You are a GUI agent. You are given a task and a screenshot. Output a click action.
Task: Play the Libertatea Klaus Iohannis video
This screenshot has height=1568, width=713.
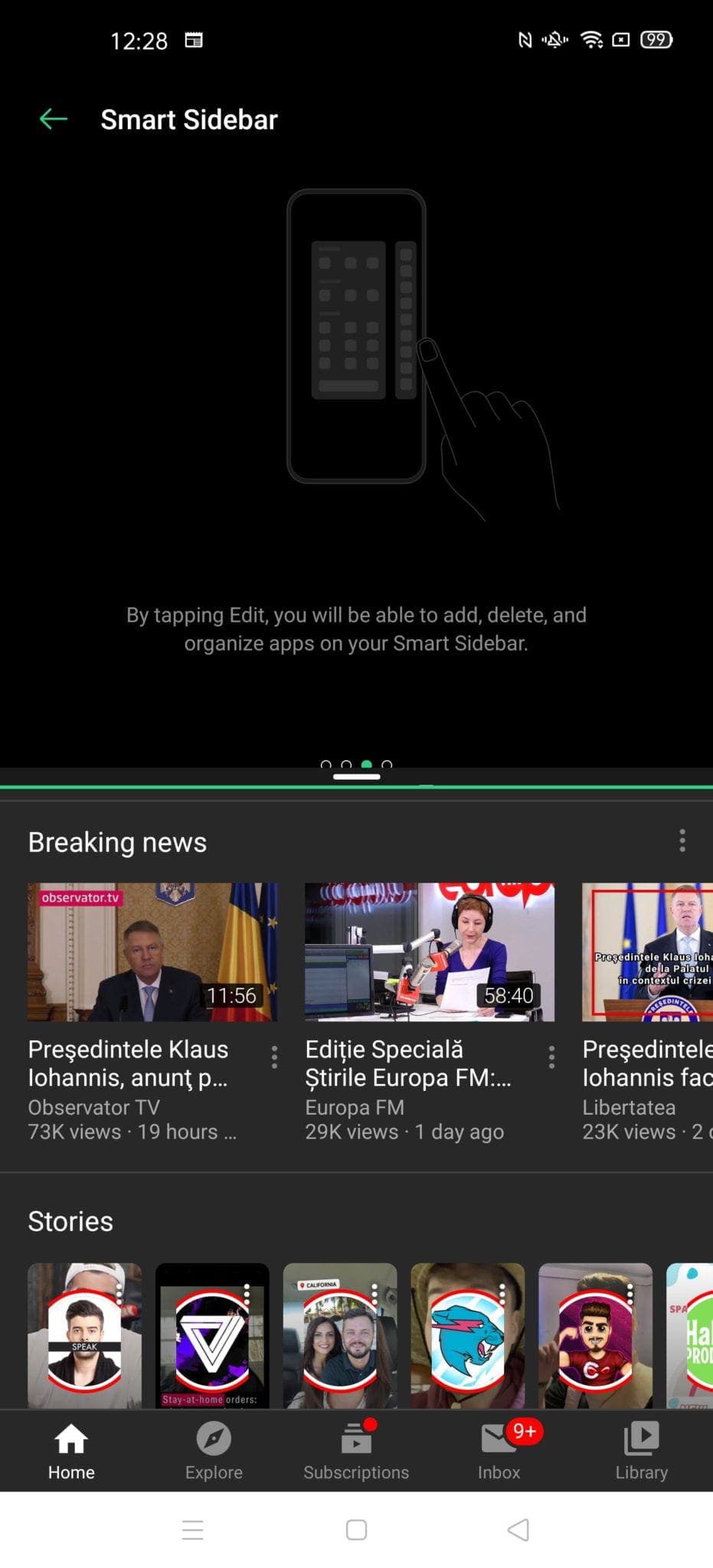click(647, 952)
